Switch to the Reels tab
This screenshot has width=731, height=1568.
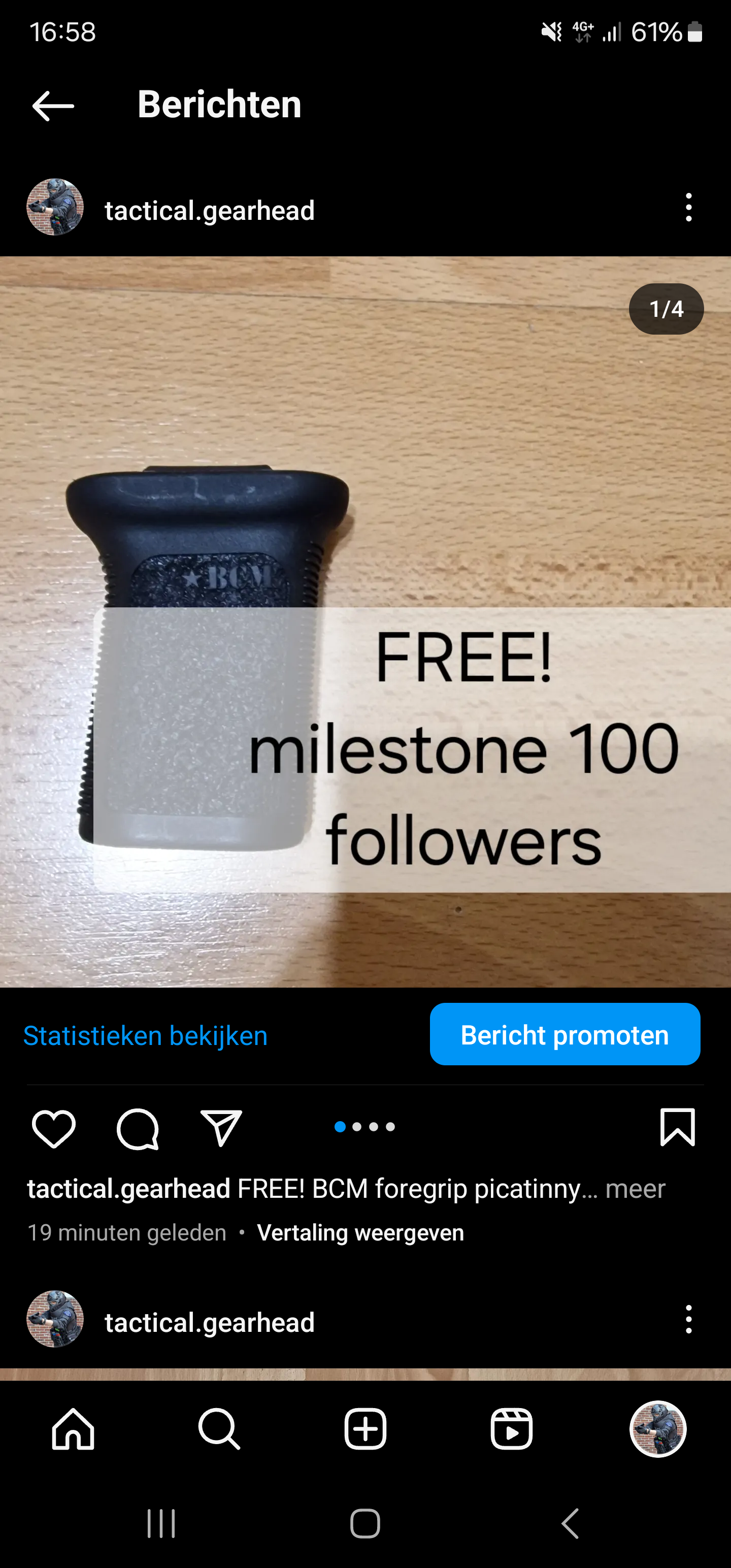(511, 1428)
